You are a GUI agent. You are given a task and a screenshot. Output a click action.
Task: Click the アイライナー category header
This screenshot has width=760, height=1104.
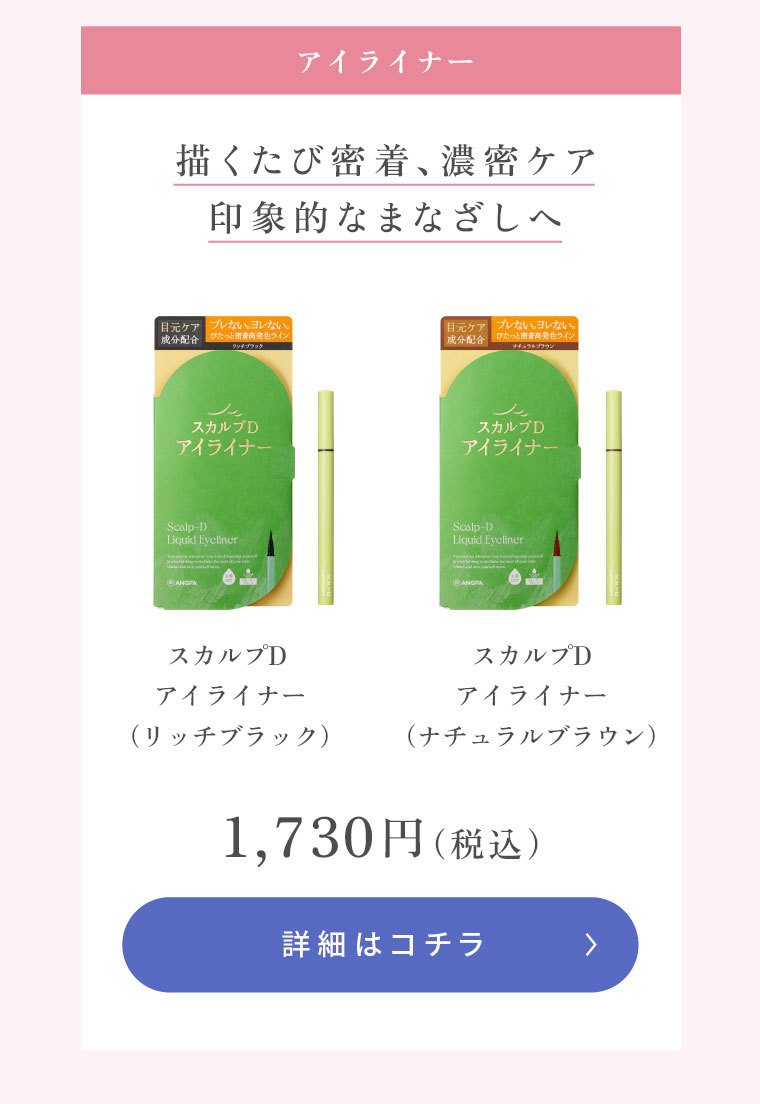[380, 61]
